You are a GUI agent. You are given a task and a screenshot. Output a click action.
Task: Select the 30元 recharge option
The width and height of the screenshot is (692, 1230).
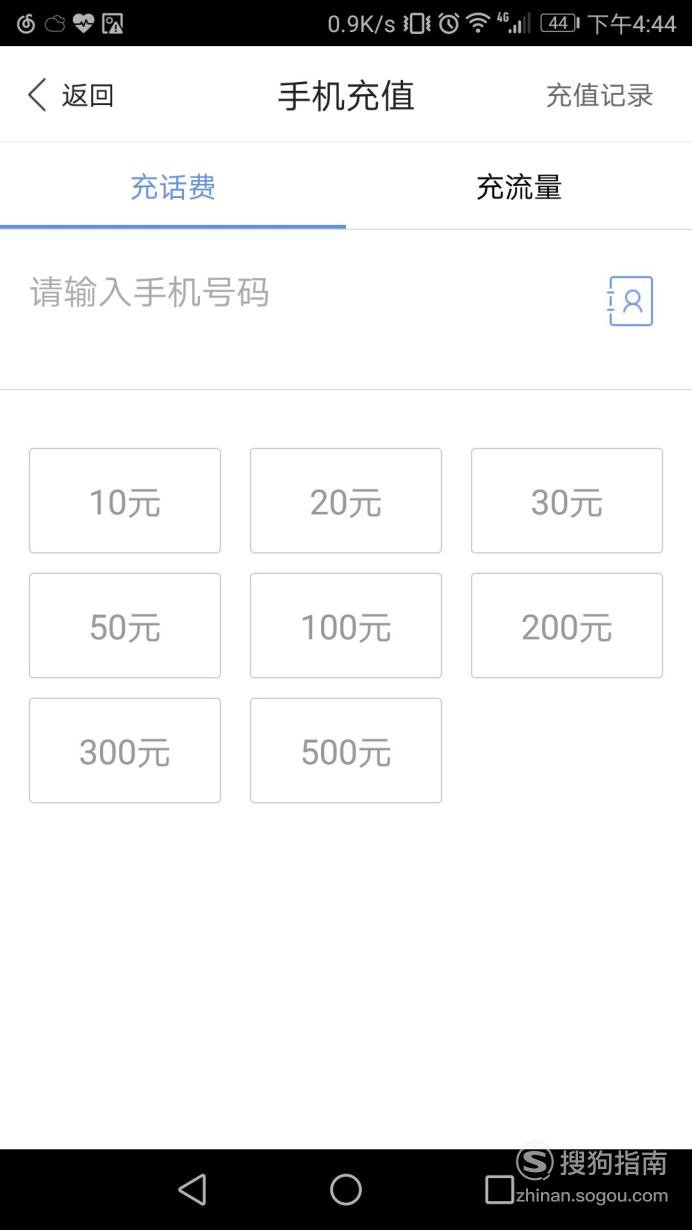pyautogui.click(x=567, y=501)
